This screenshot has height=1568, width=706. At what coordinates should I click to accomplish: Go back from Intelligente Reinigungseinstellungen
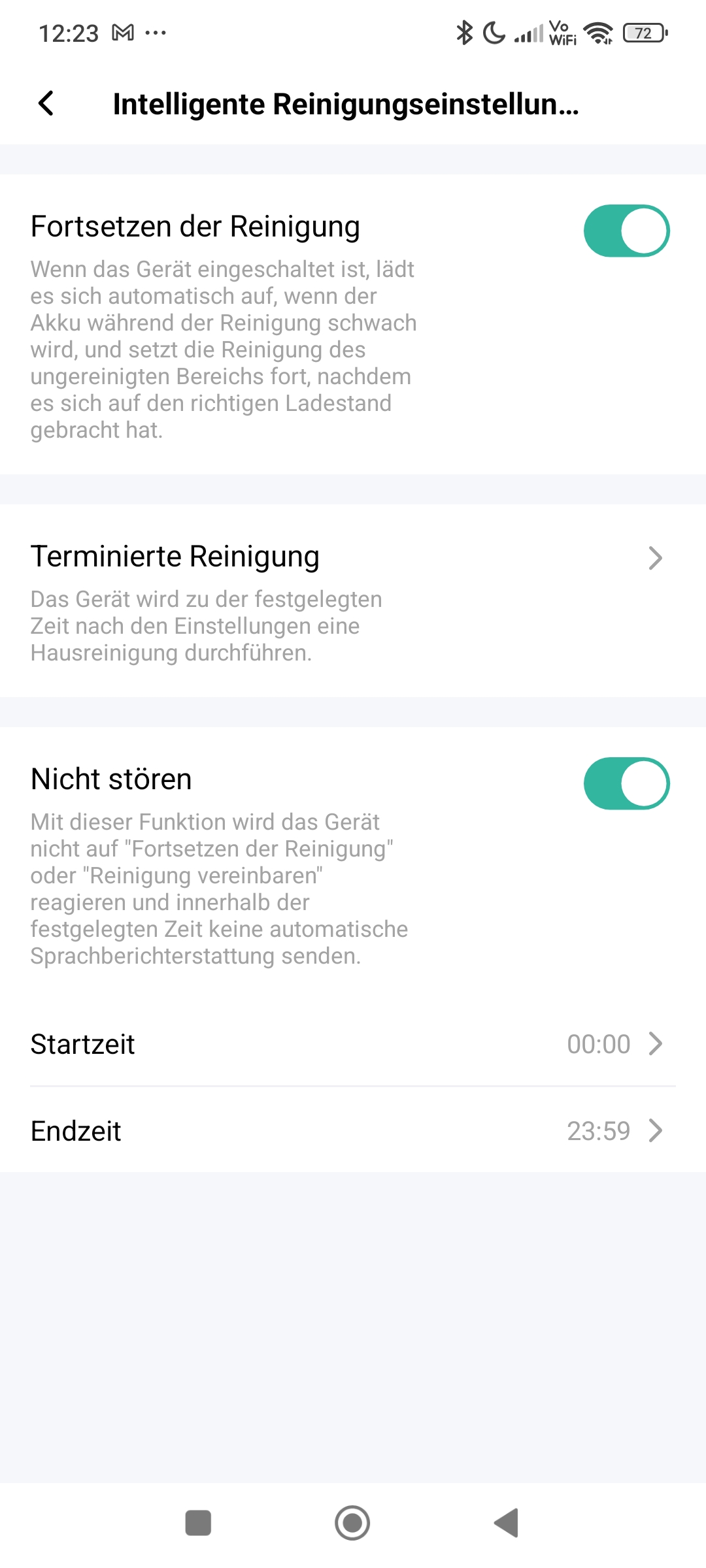(46, 103)
